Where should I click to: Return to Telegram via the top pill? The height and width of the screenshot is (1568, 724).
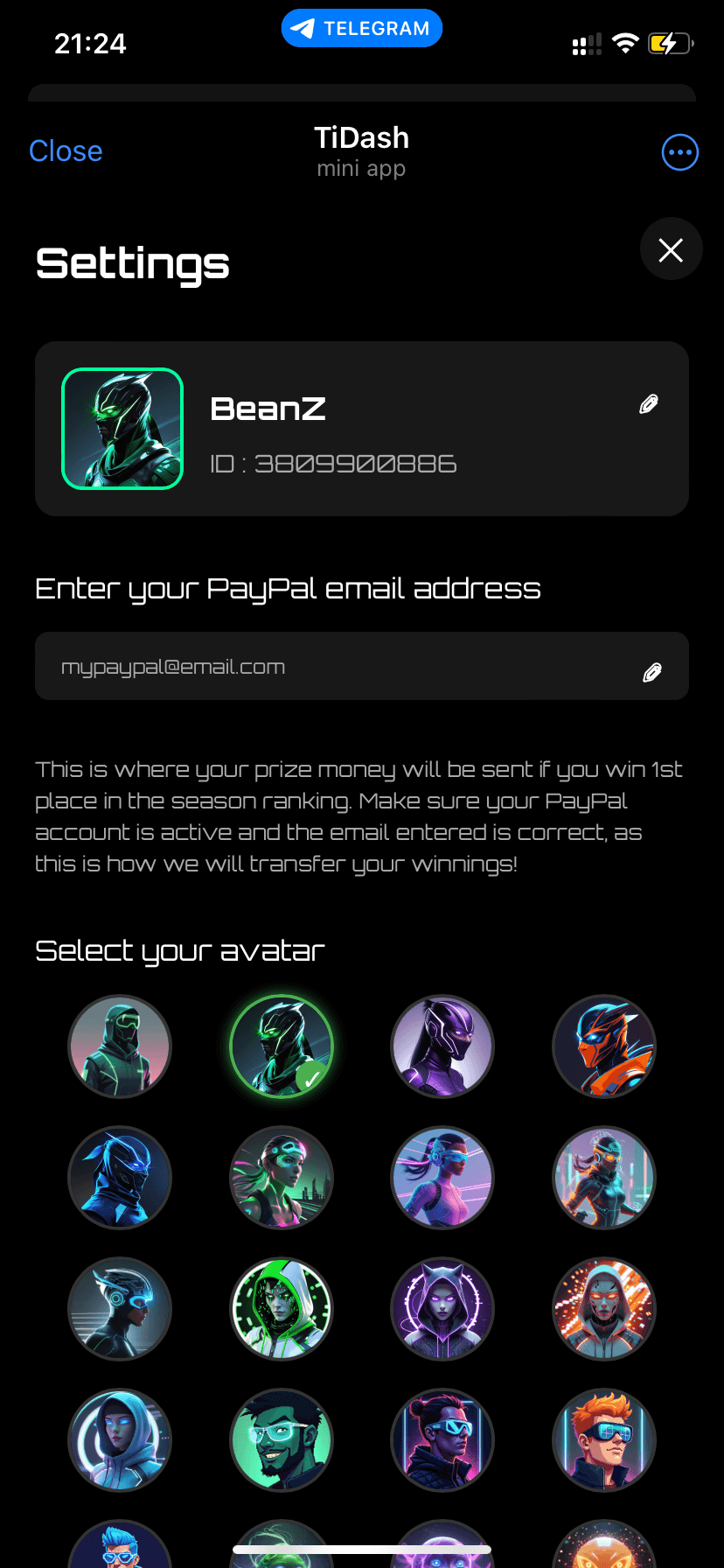click(362, 29)
